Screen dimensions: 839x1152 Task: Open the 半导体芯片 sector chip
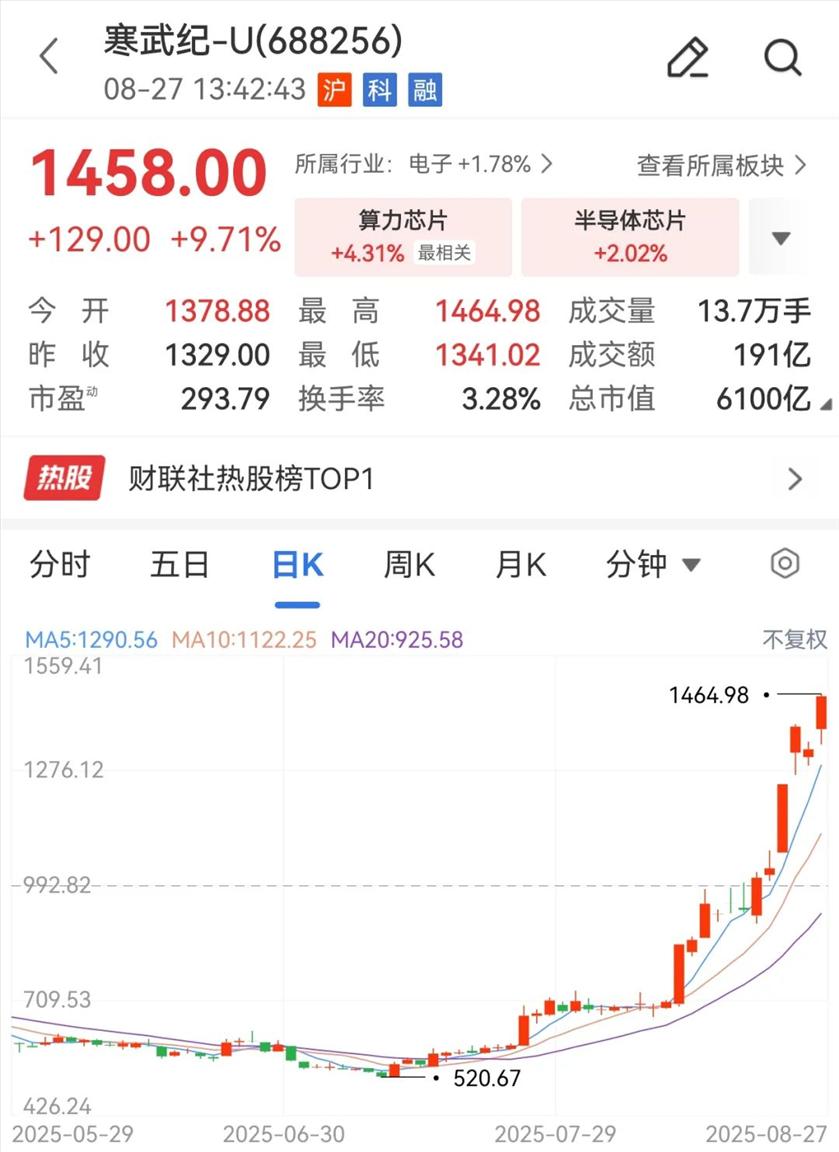tap(630, 237)
